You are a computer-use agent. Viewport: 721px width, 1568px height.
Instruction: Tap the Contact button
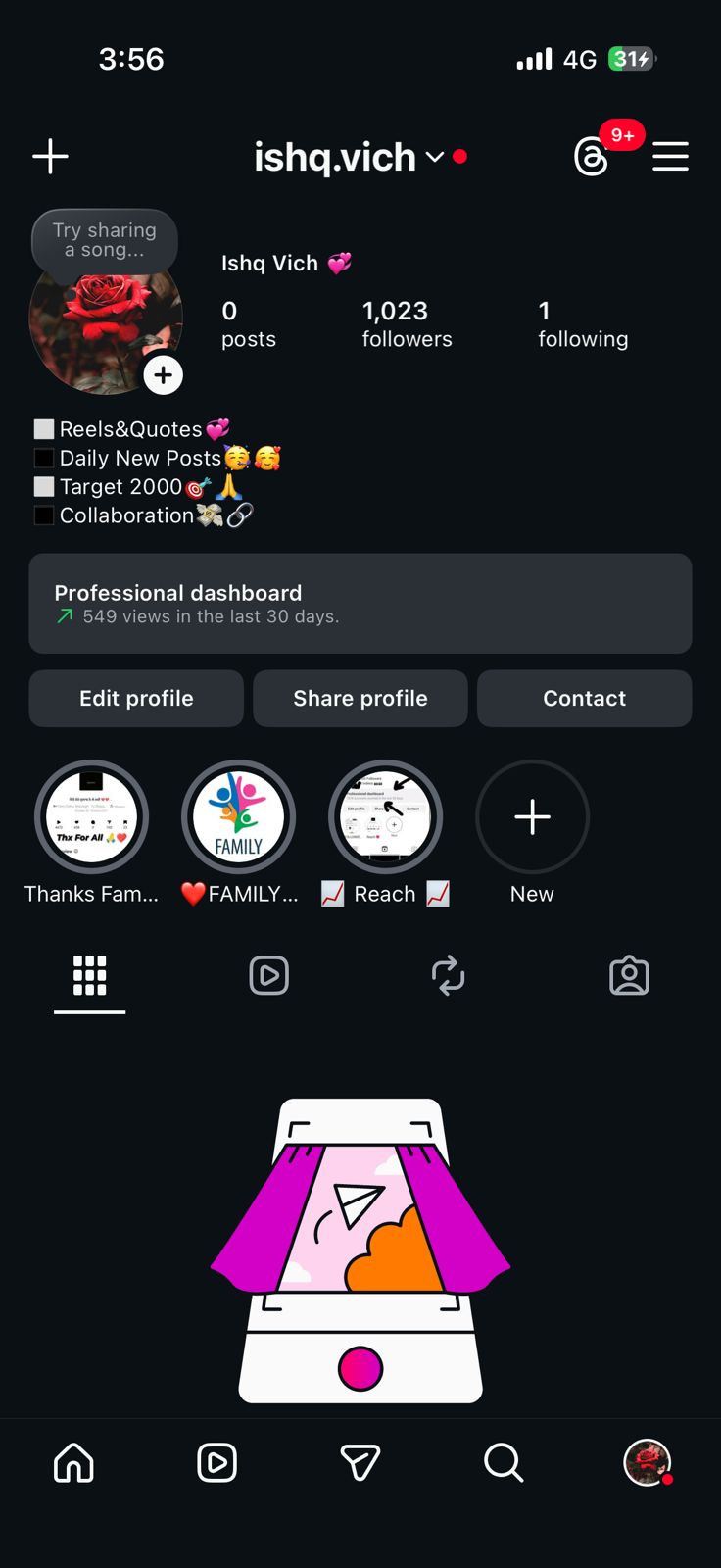585,699
